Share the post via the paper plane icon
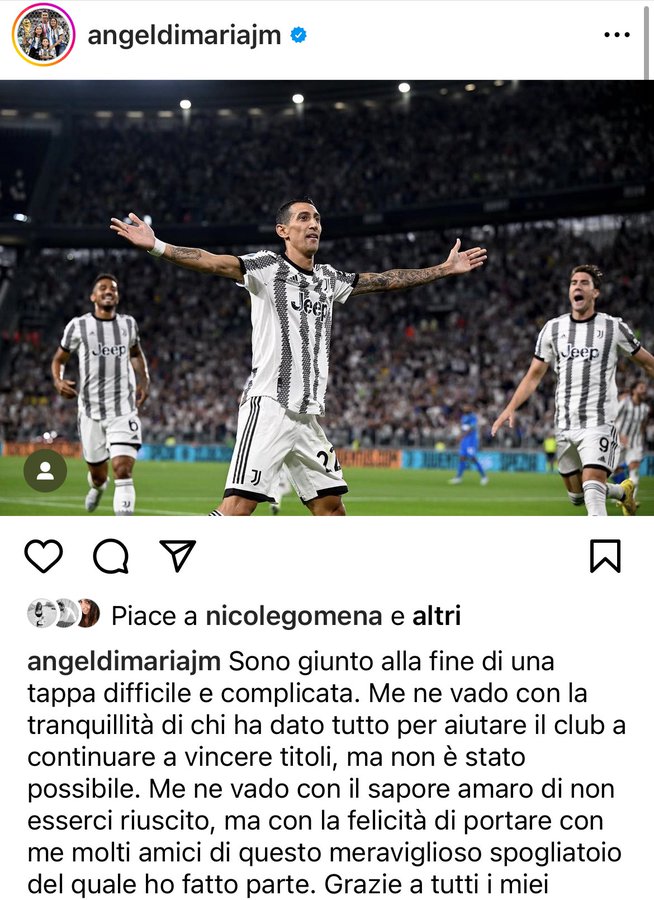Image resolution: width=654 pixels, height=900 pixels. pos(178,556)
